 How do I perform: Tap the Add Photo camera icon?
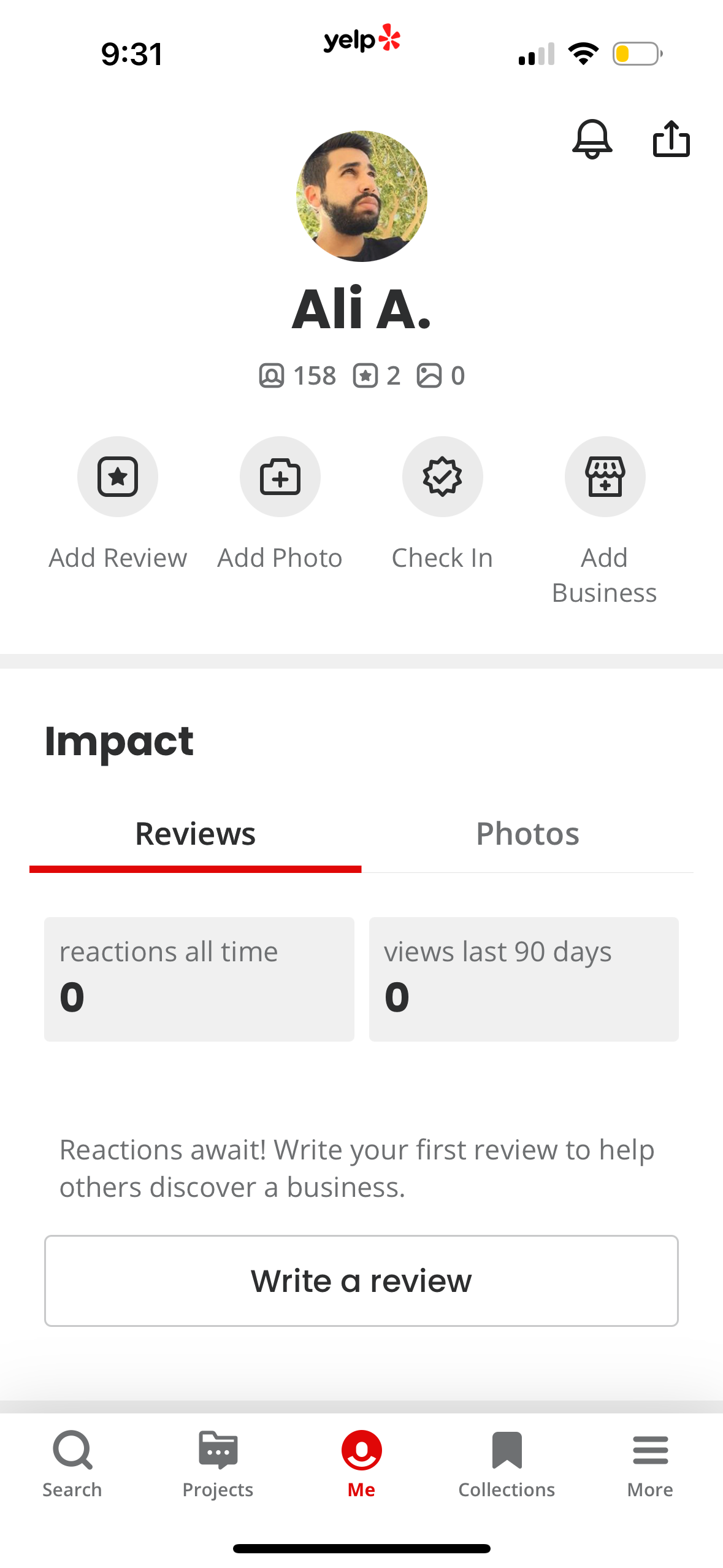[280, 477]
